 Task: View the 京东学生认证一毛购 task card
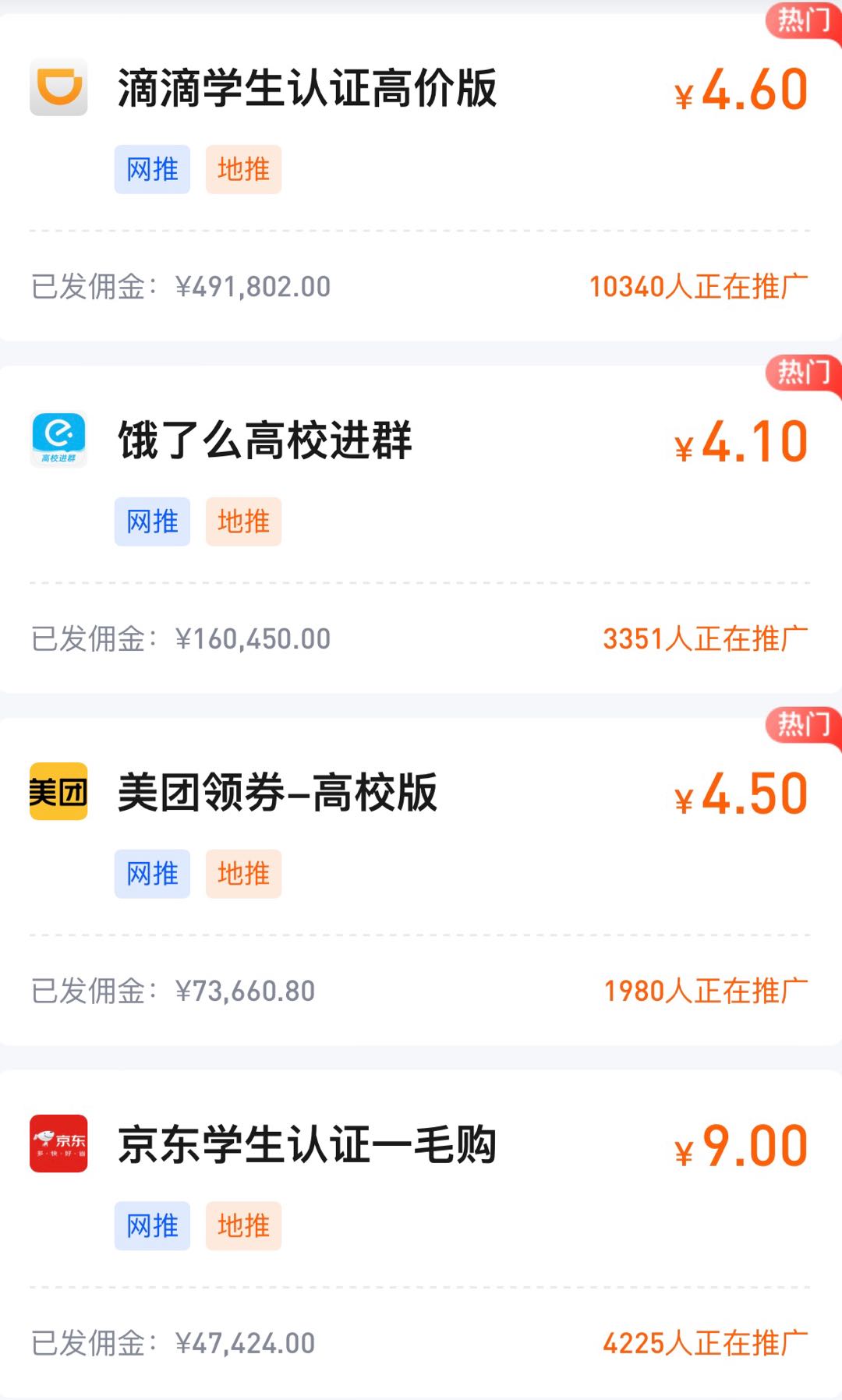tap(307, 1145)
